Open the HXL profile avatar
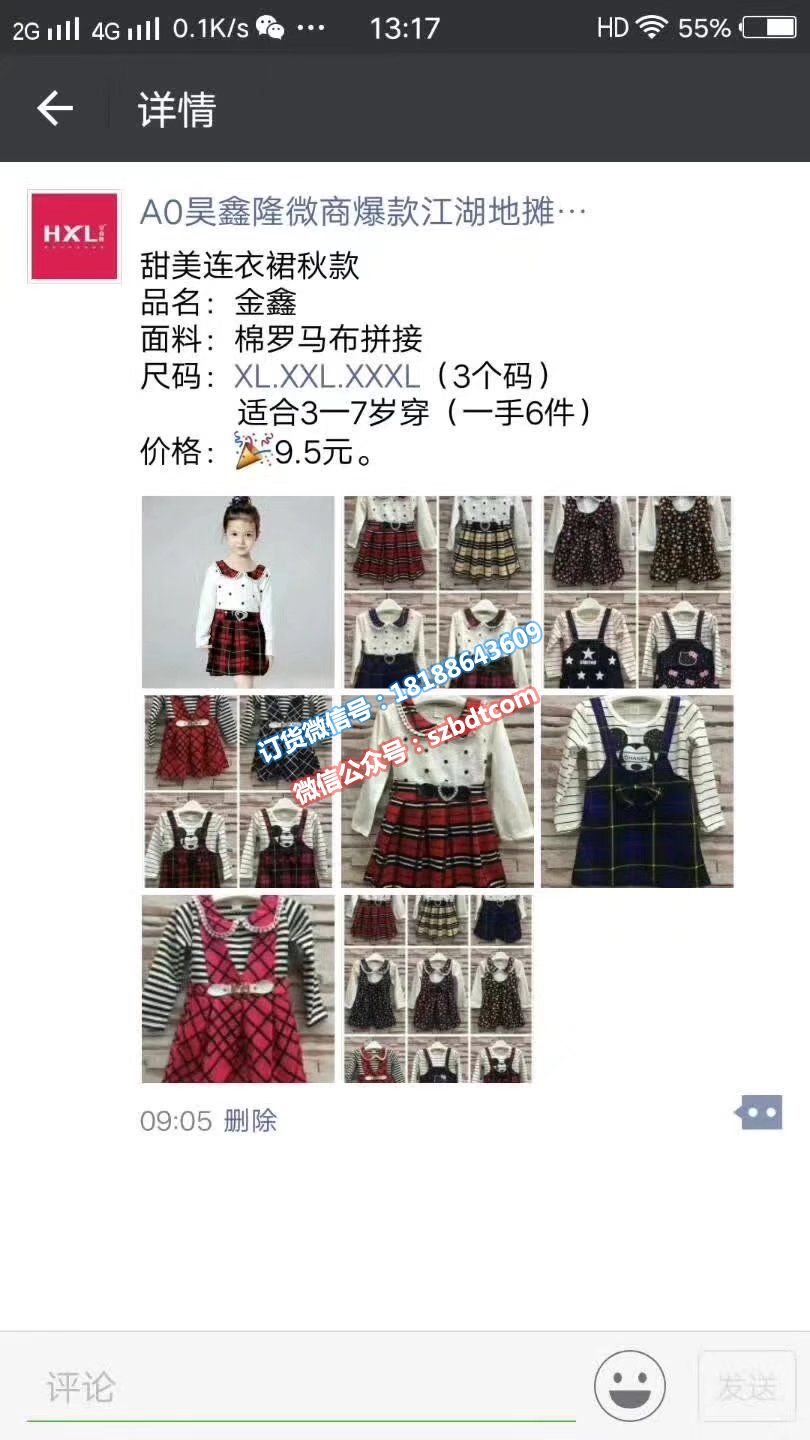This screenshot has width=810, height=1440. [x=74, y=236]
